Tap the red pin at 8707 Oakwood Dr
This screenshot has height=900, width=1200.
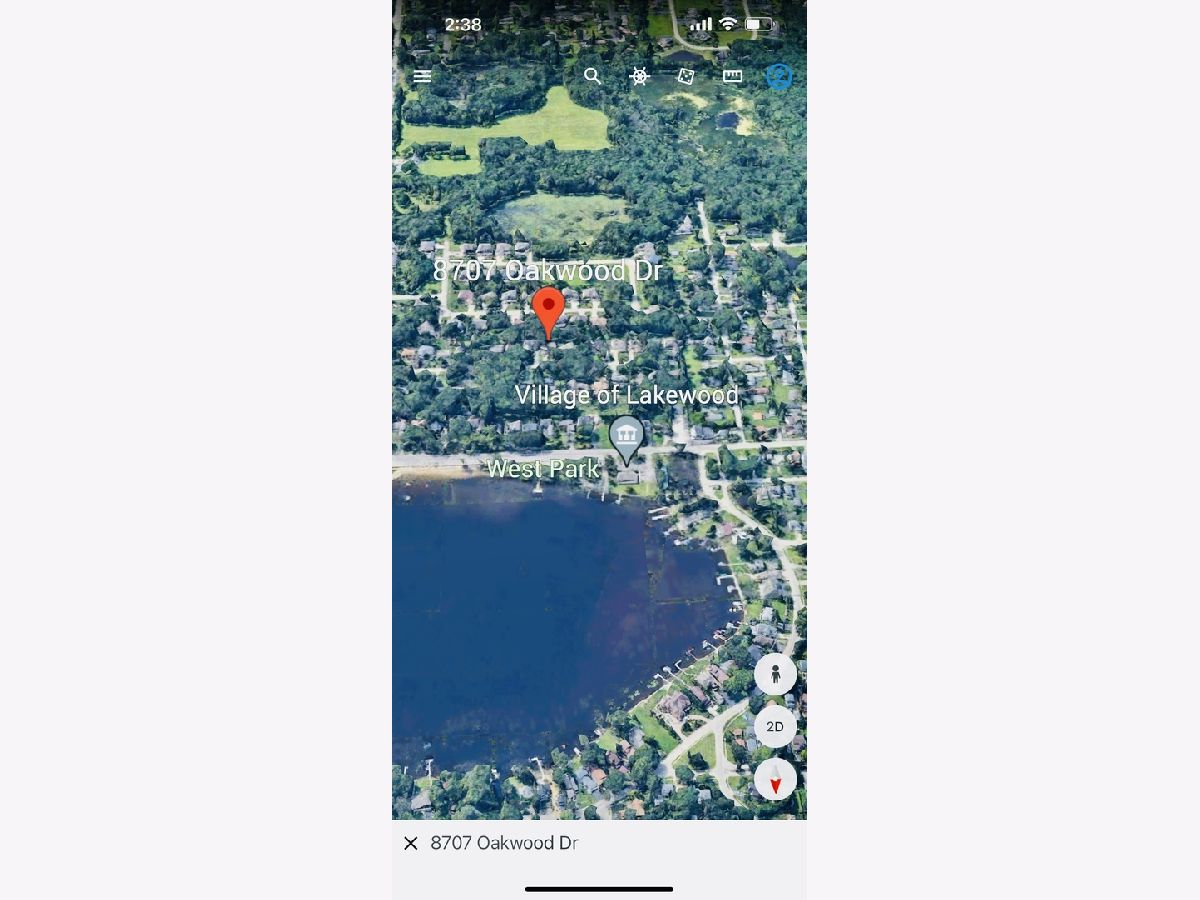click(548, 310)
